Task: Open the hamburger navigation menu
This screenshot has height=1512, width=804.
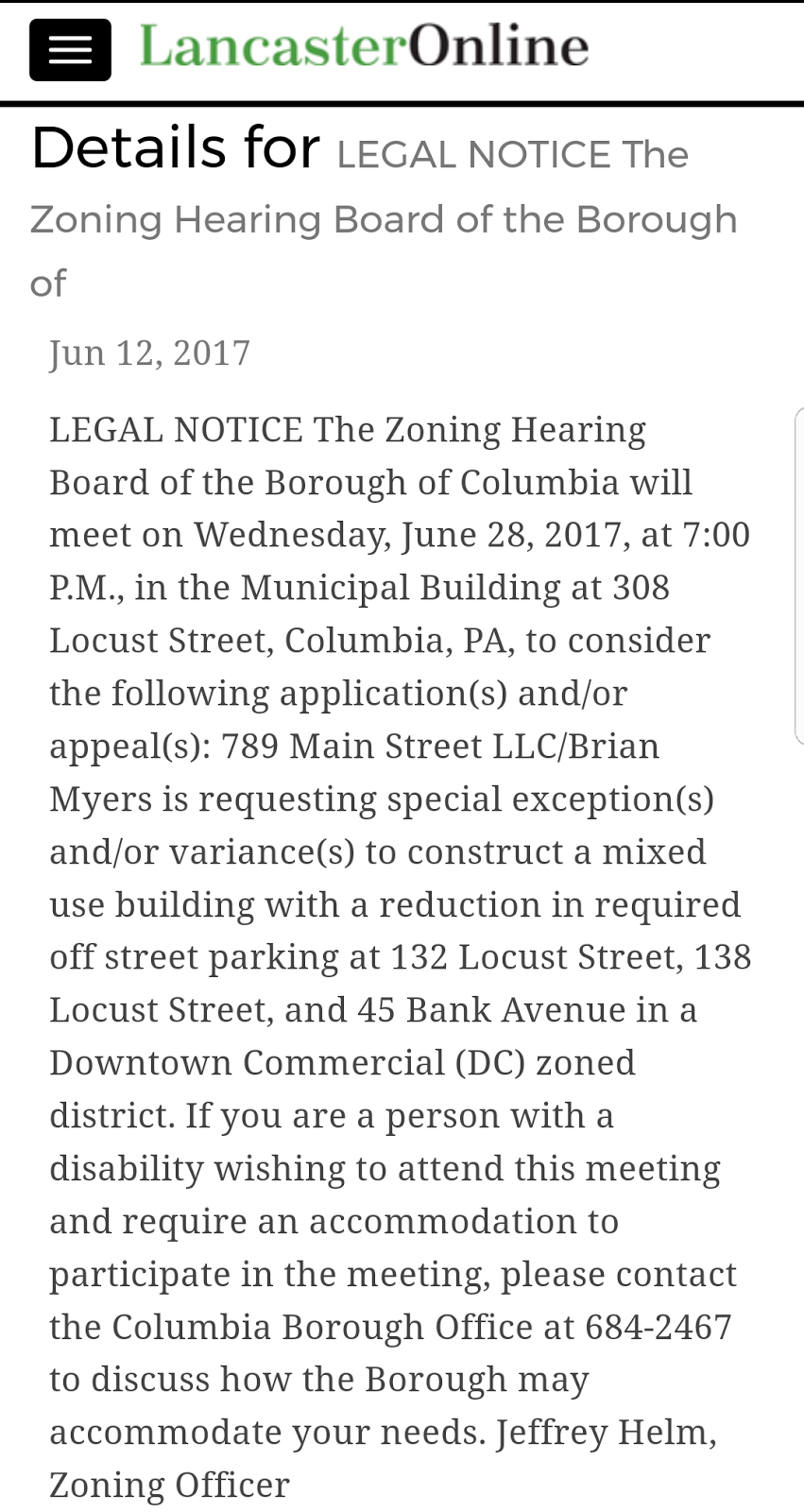Action: click(x=70, y=50)
